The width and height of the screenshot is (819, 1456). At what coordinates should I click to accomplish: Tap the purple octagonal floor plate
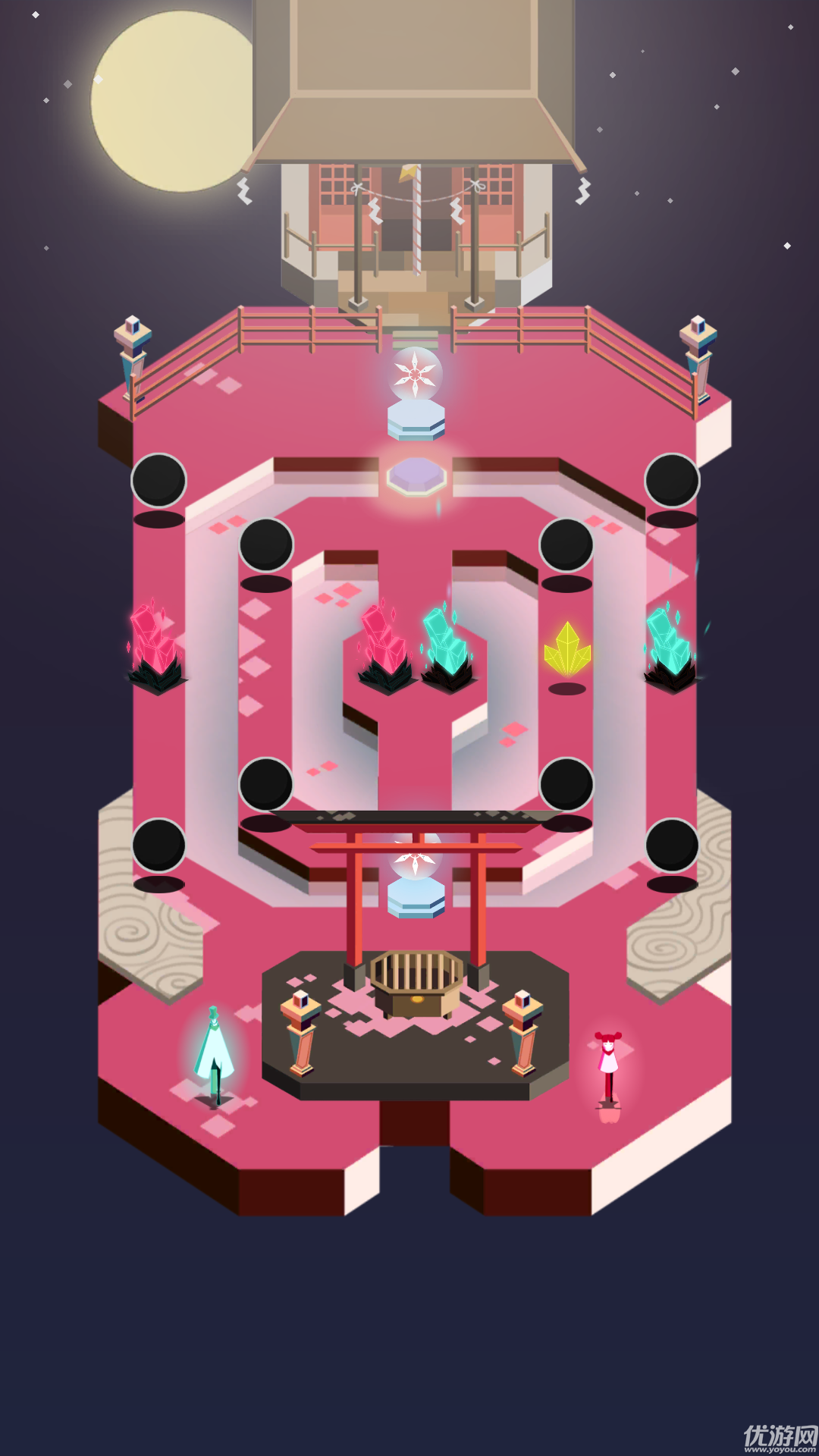click(416, 475)
